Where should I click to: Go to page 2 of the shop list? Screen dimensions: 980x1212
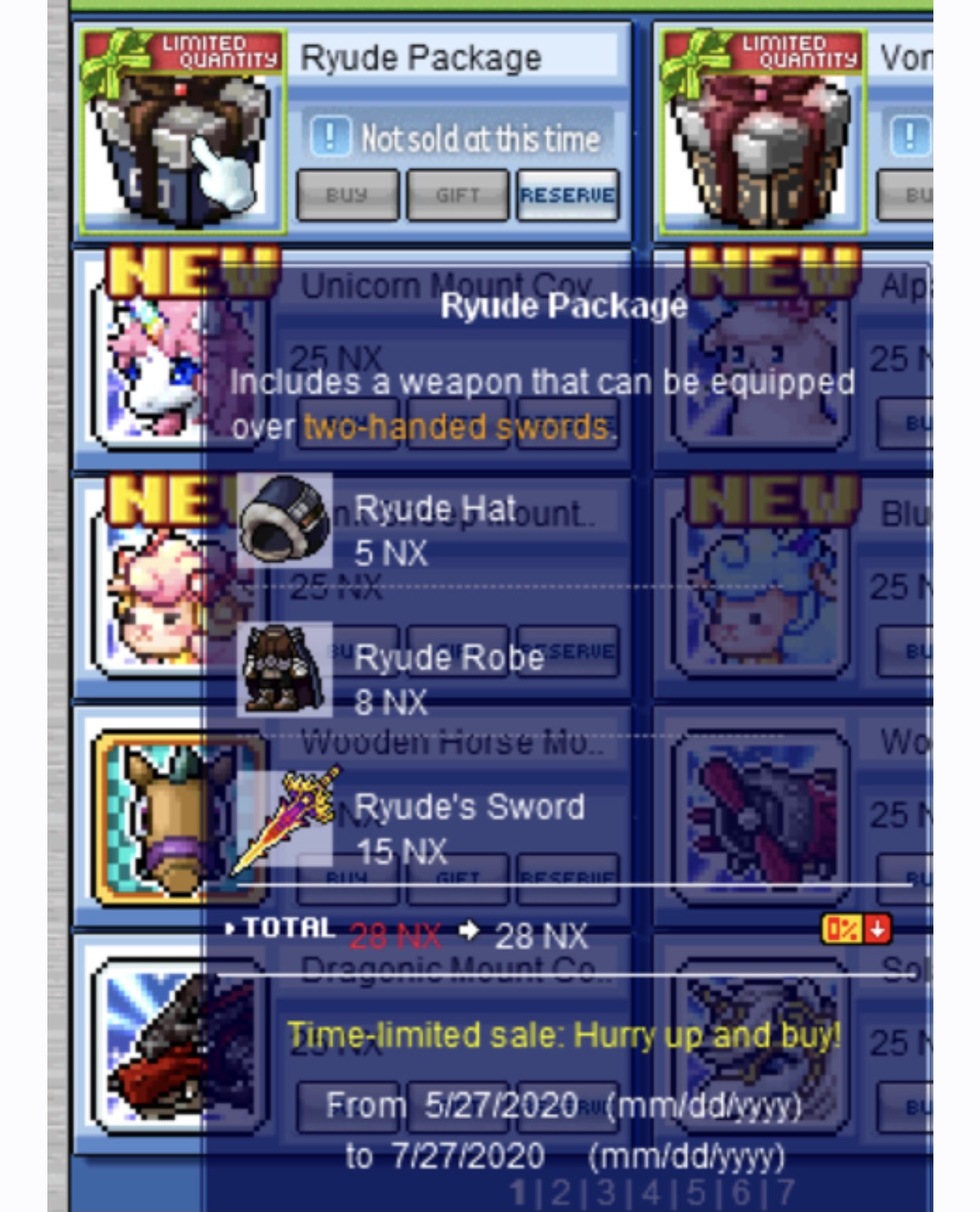[x=561, y=1192]
